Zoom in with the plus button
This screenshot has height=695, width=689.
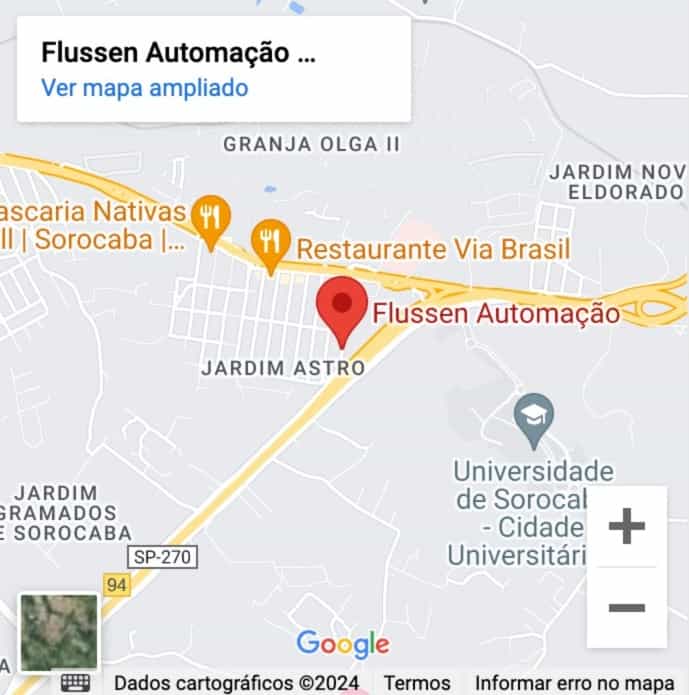(627, 526)
